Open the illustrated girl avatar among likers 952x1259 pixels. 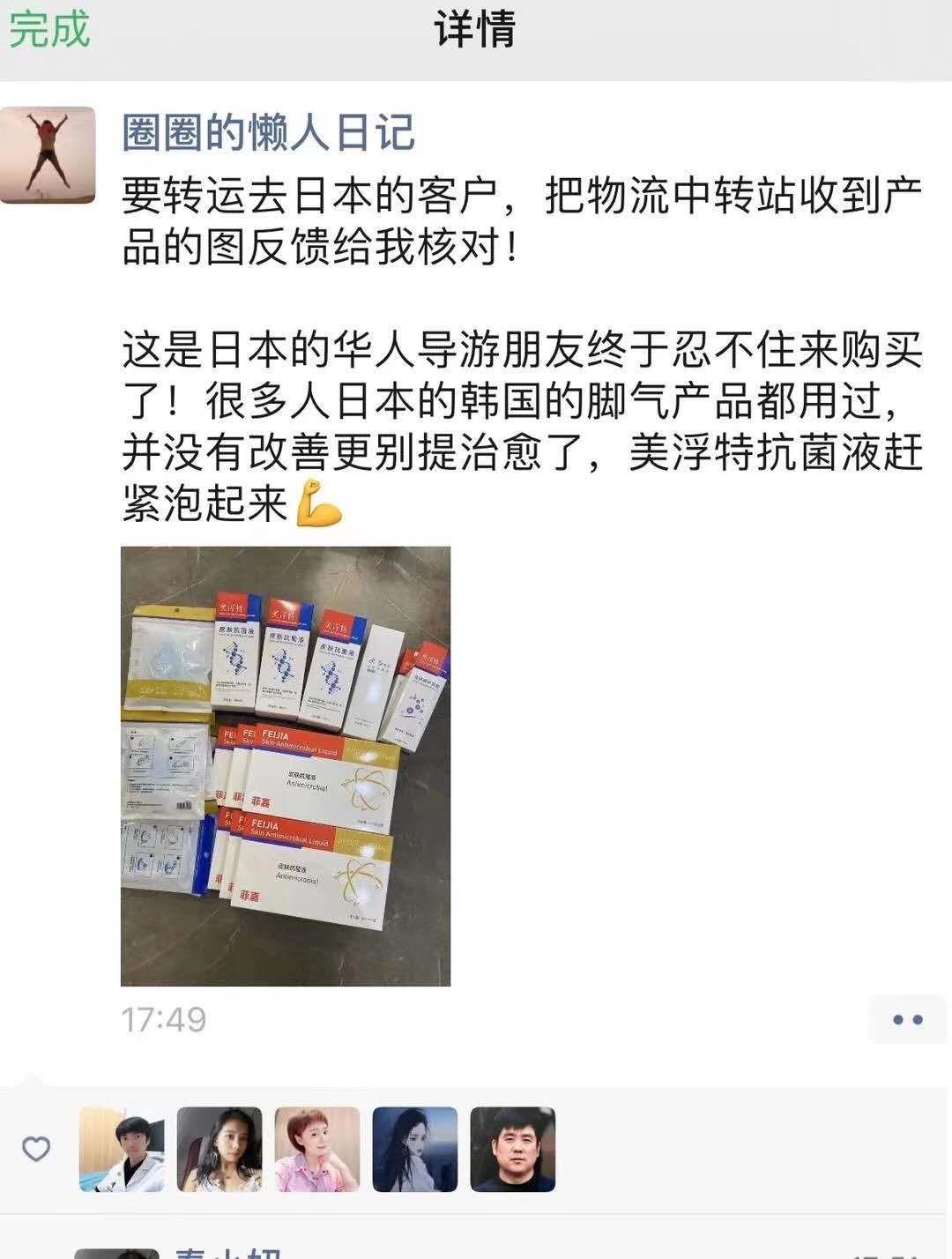tap(415, 1149)
